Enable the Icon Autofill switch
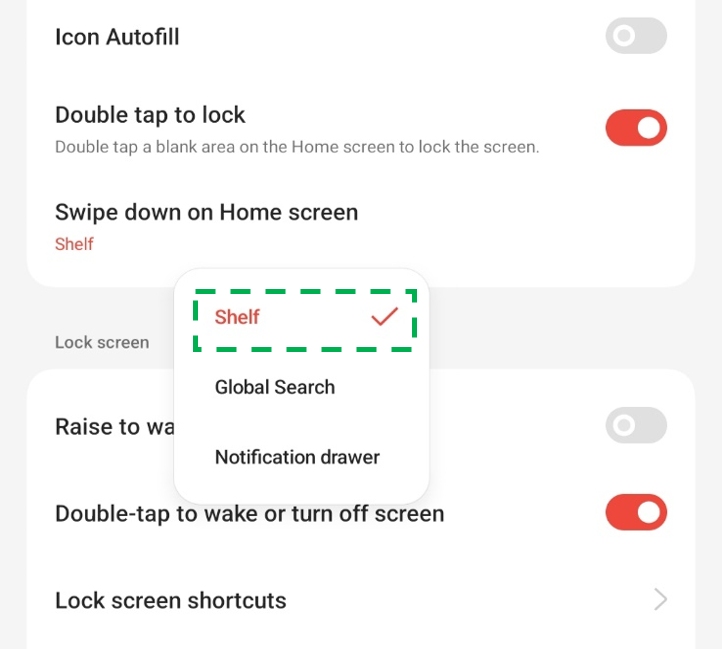The height and width of the screenshot is (649, 722). coord(635,37)
